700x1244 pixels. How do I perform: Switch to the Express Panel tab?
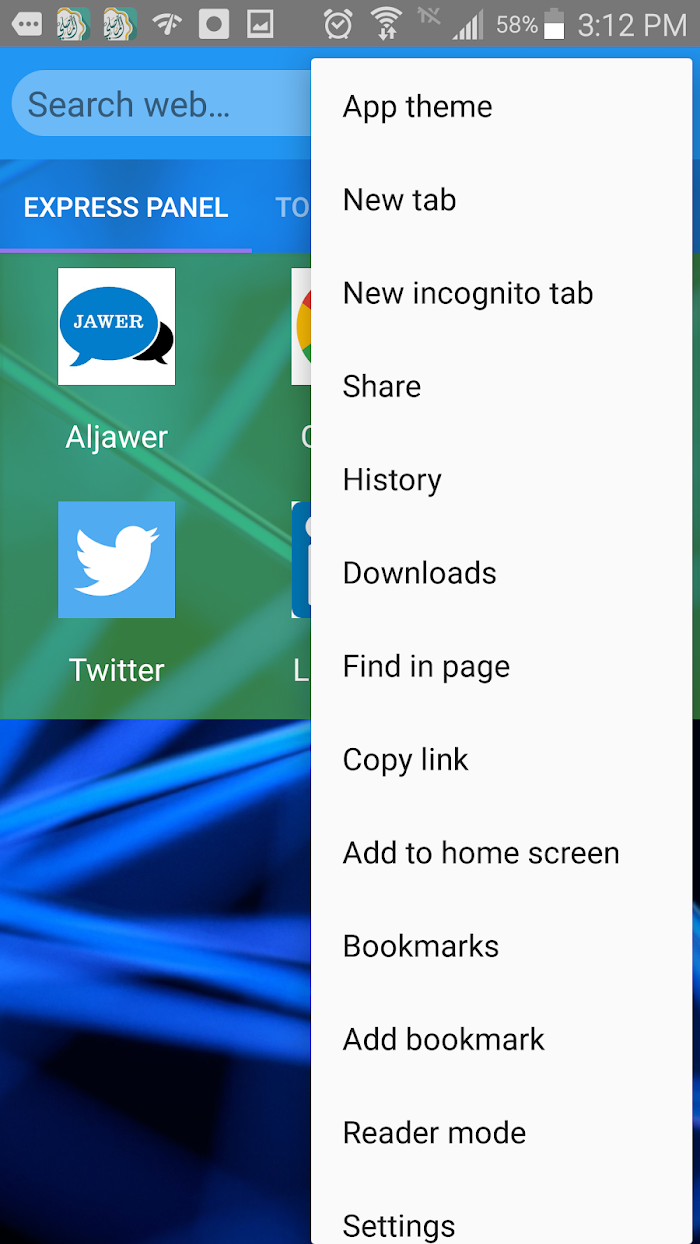point(126,208)
